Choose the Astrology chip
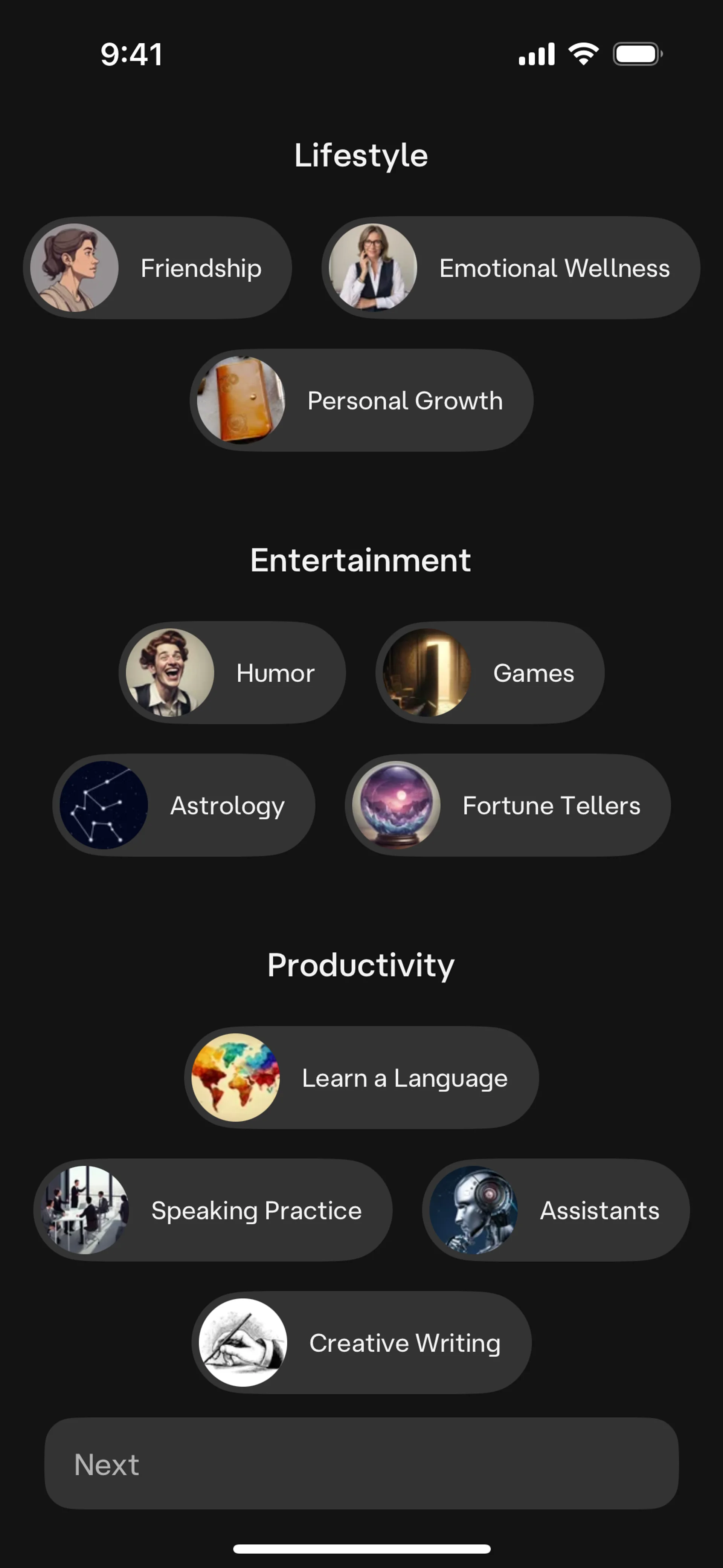Viewport: 723px width, 1568px height. (184, 805)
